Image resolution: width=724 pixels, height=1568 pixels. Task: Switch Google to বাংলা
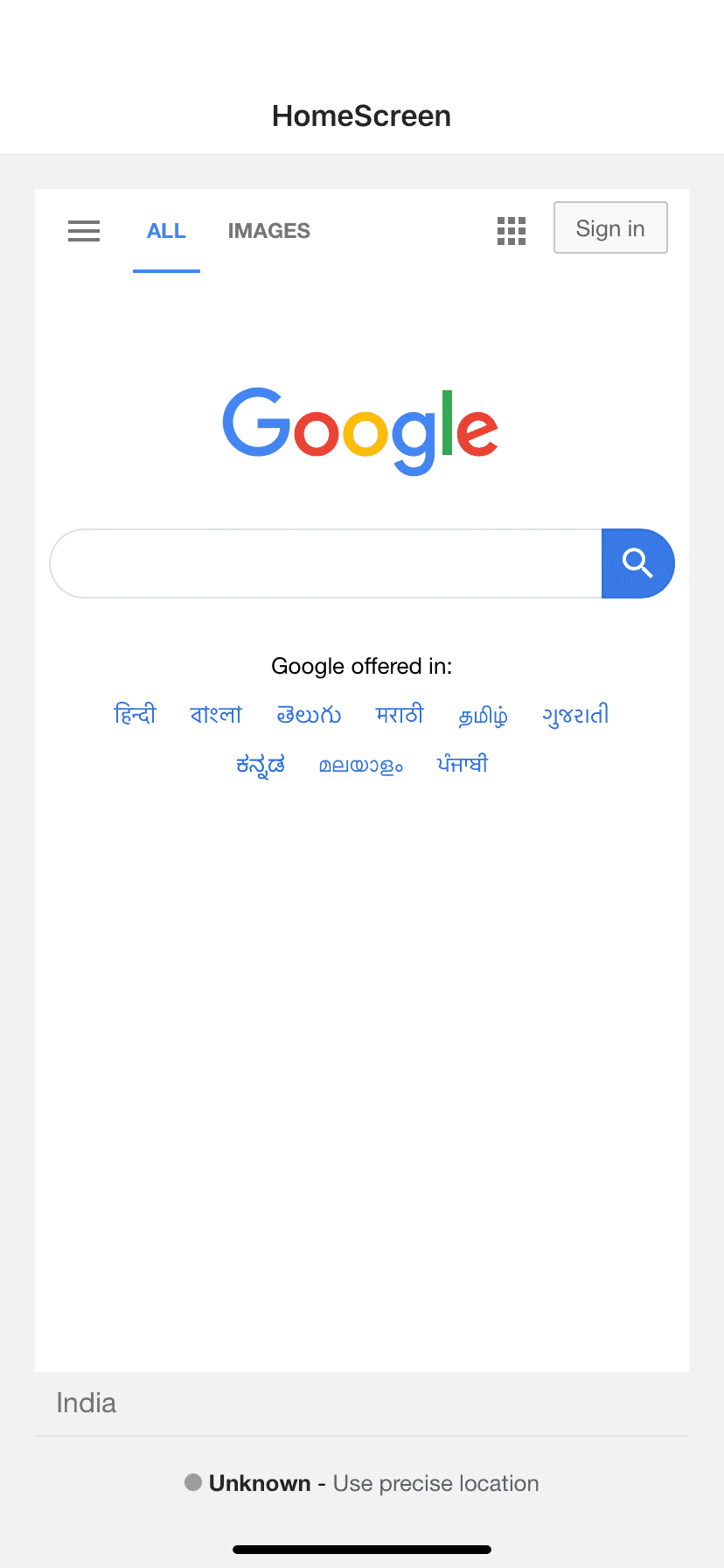tap(216, 715)
